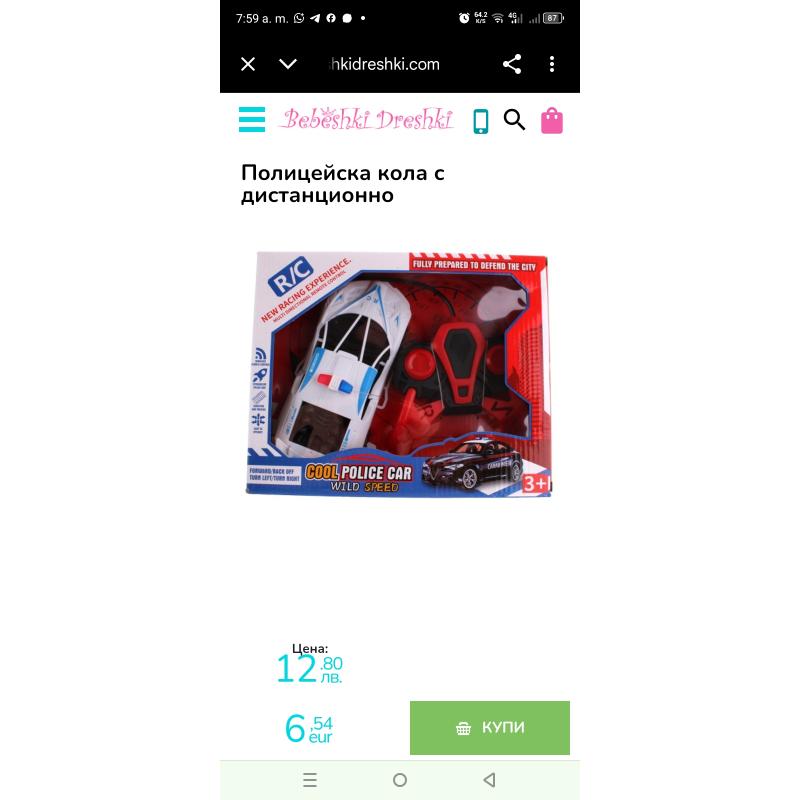Expand the browser tab dropdown chevron
This screenshot has height=800, width=800.
click(288, 64)
